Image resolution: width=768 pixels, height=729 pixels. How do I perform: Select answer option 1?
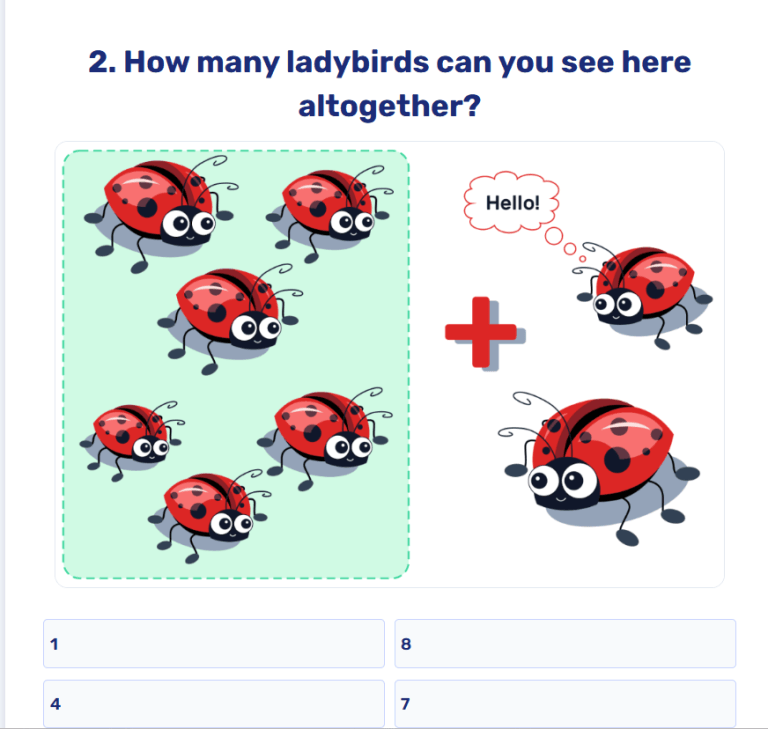point(213,644)
